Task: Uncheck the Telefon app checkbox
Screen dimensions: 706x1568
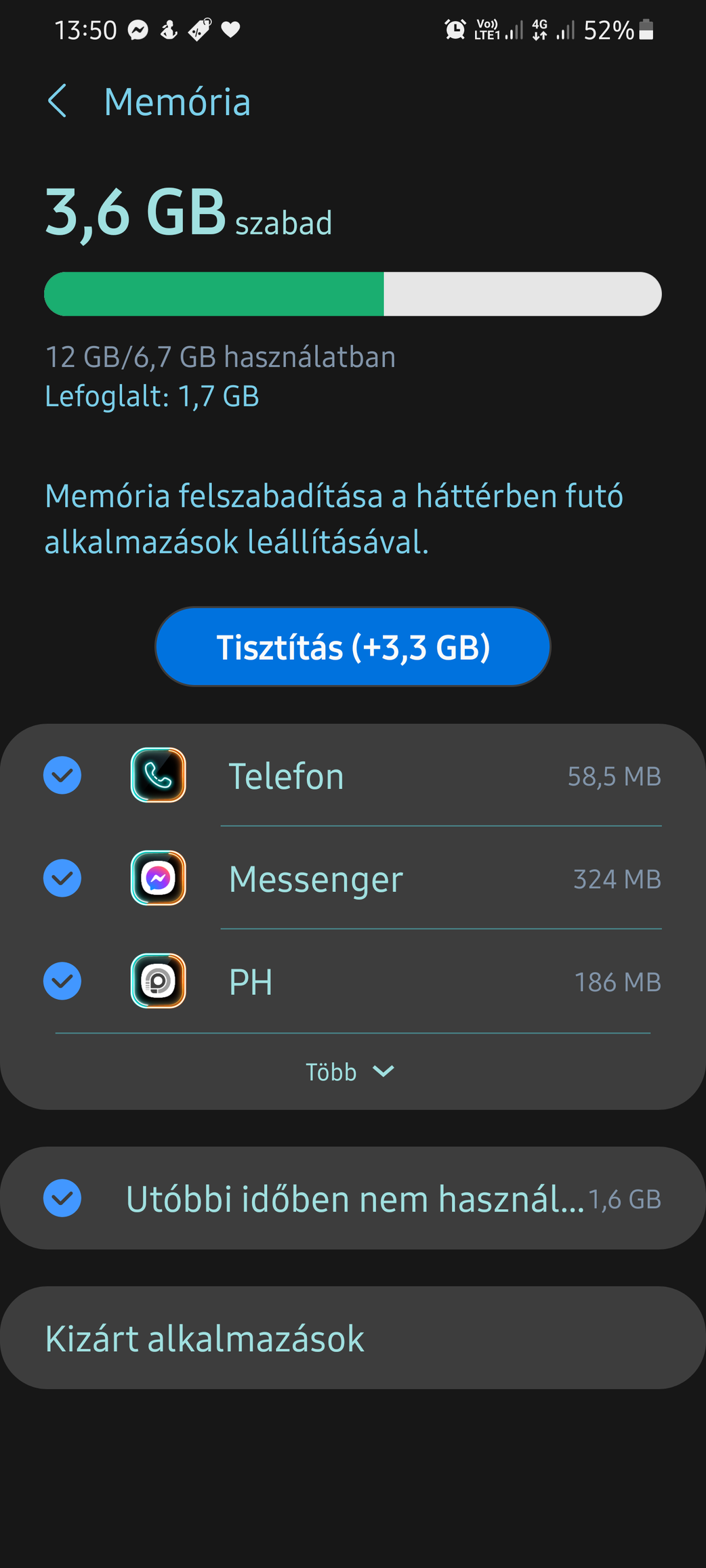Action: [x=62, y=776]
